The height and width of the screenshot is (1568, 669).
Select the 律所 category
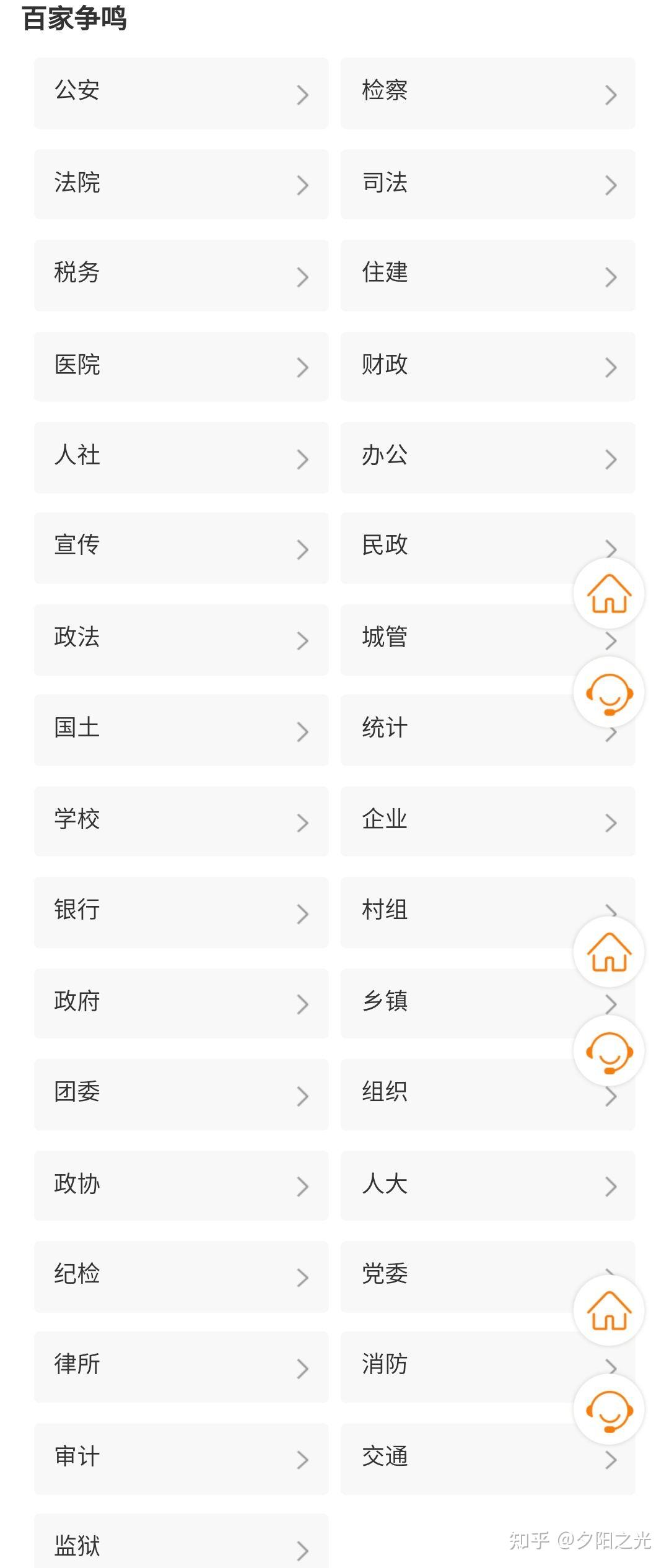pyautogui.click(x=181, y=1367)
